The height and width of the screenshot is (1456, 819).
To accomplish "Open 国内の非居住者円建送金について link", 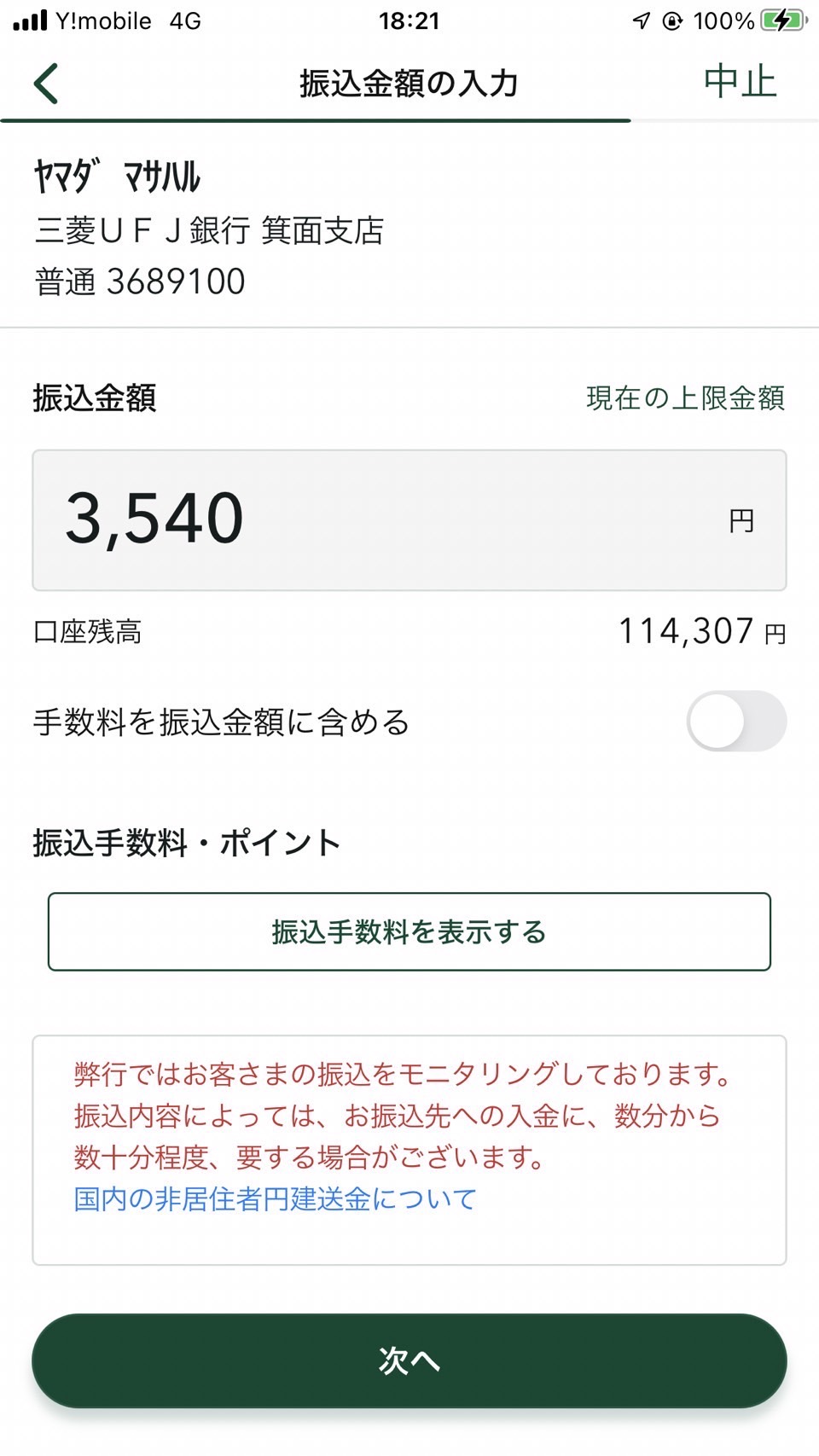I will (275, 1198).
